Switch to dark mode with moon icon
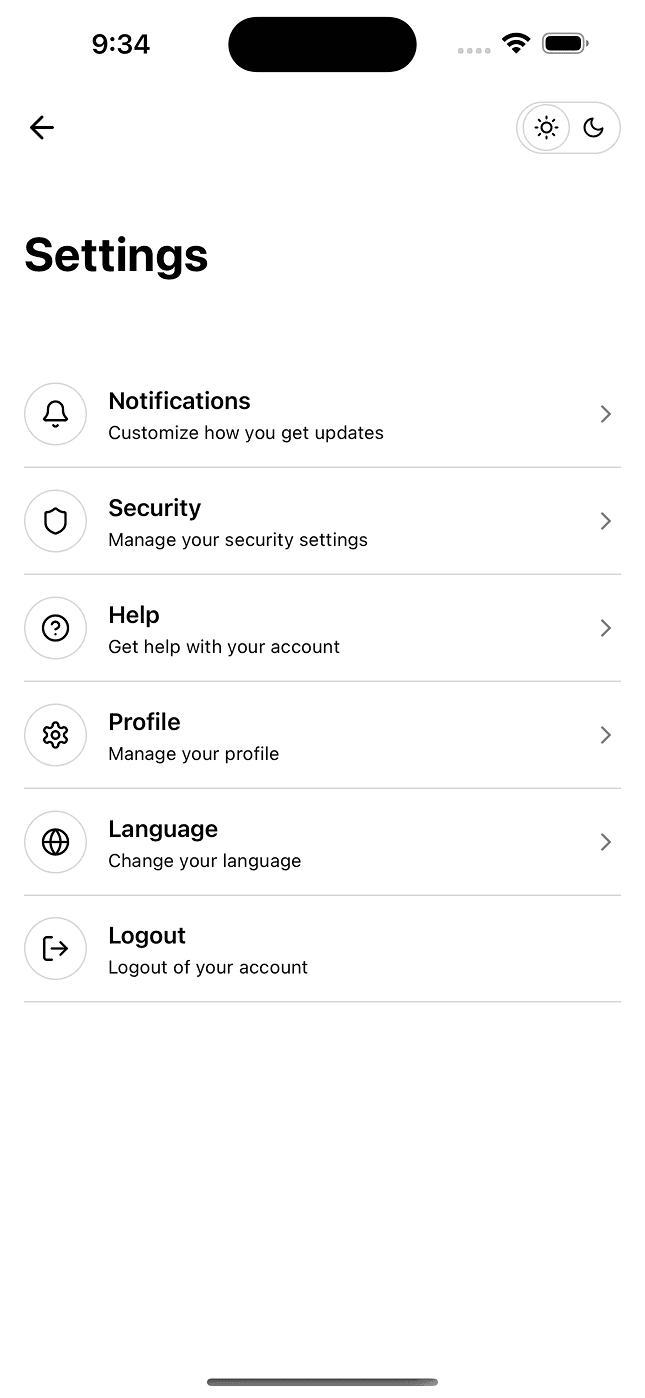The image size is (645, 1398). [594, 128]
